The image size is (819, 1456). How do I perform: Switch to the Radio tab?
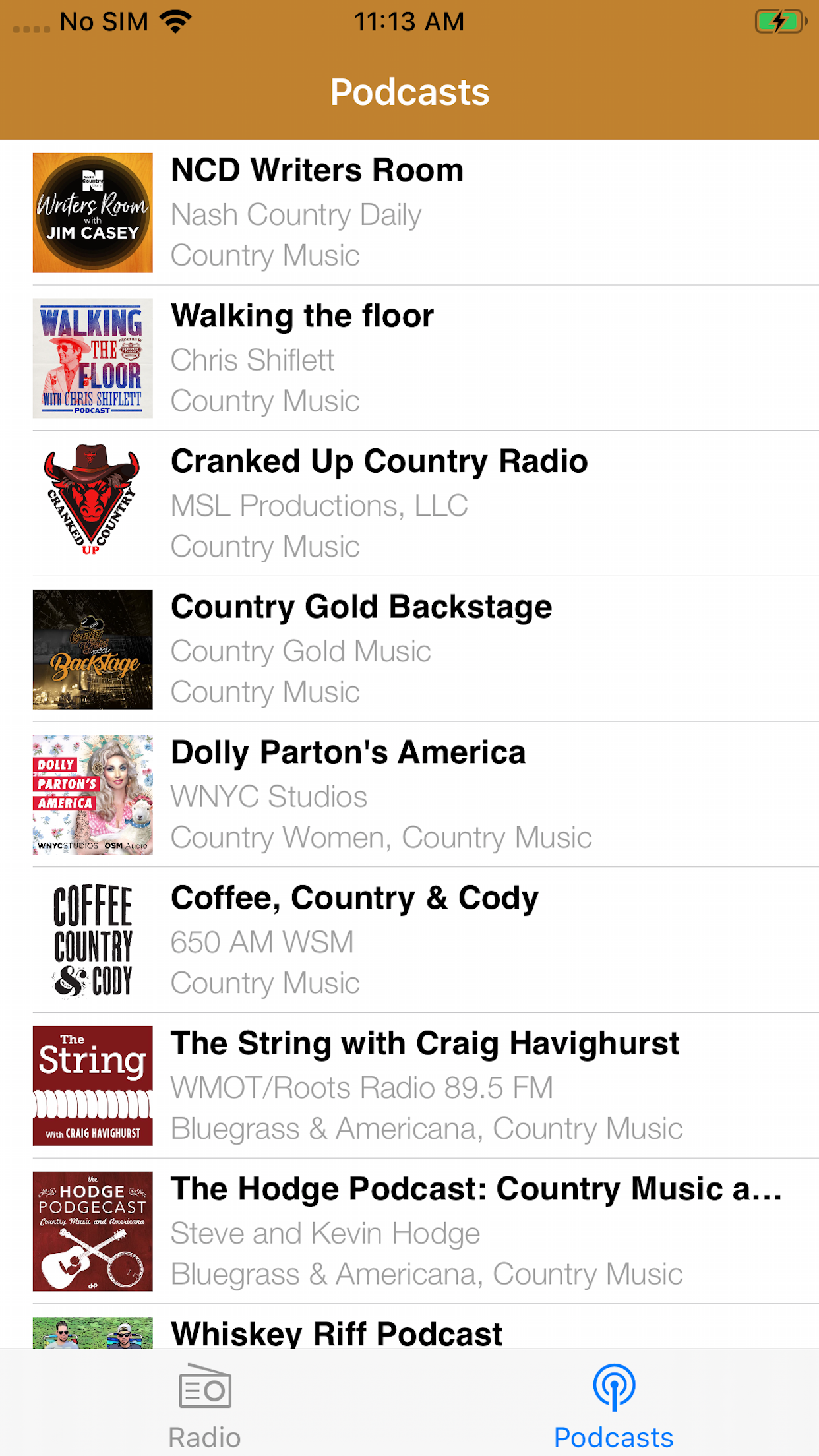[x=204, y=1405]
